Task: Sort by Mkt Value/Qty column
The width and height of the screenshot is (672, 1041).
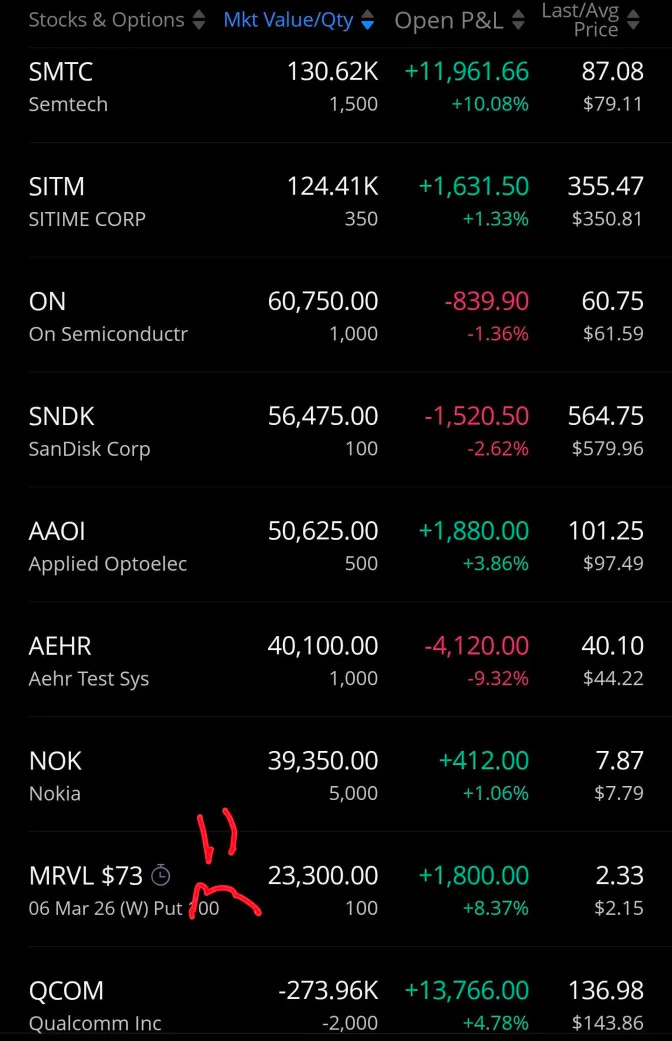Action: coord(298,20)
